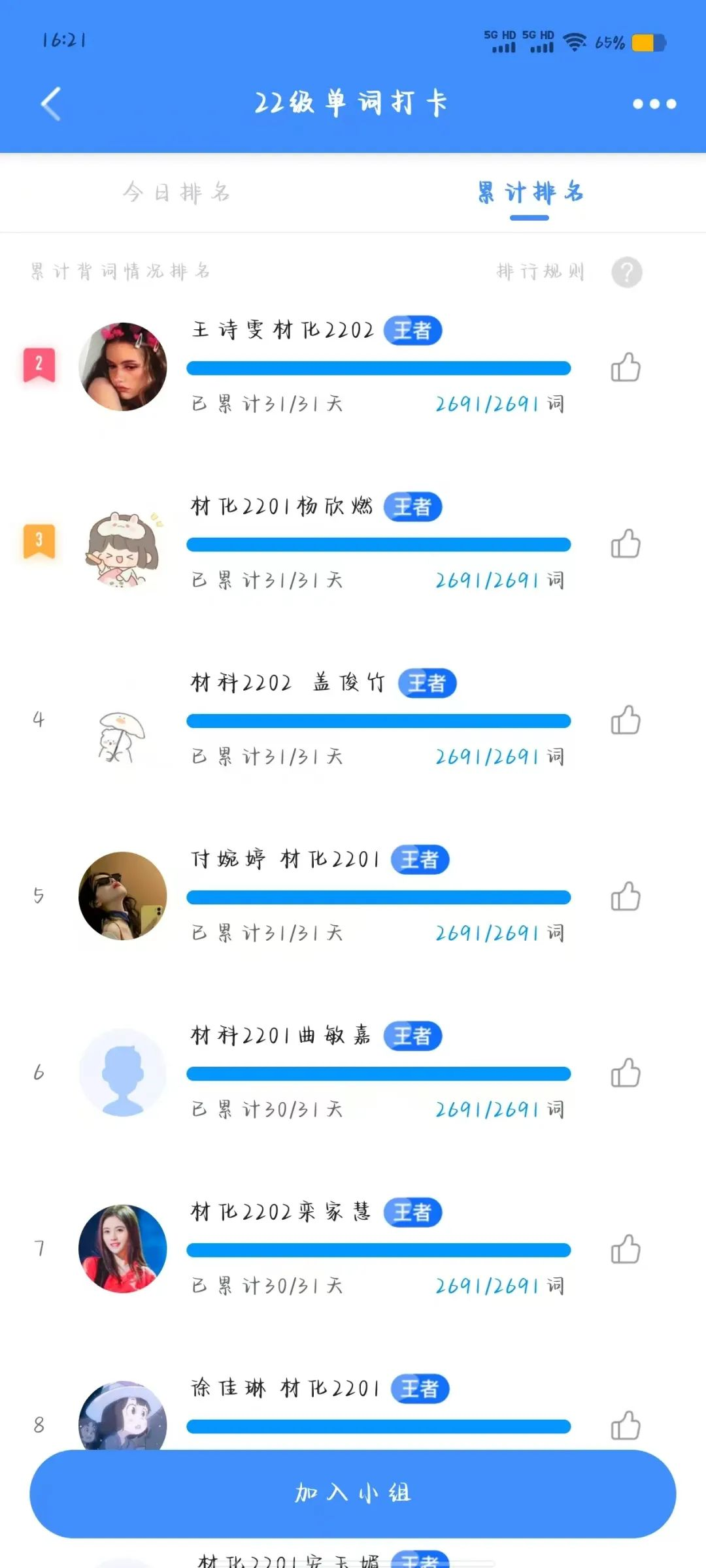Image resolution: width=706 pixels, height=1568 pixels.
Task: Open the three-dot overflow menu
Action: tap(654, 104)
